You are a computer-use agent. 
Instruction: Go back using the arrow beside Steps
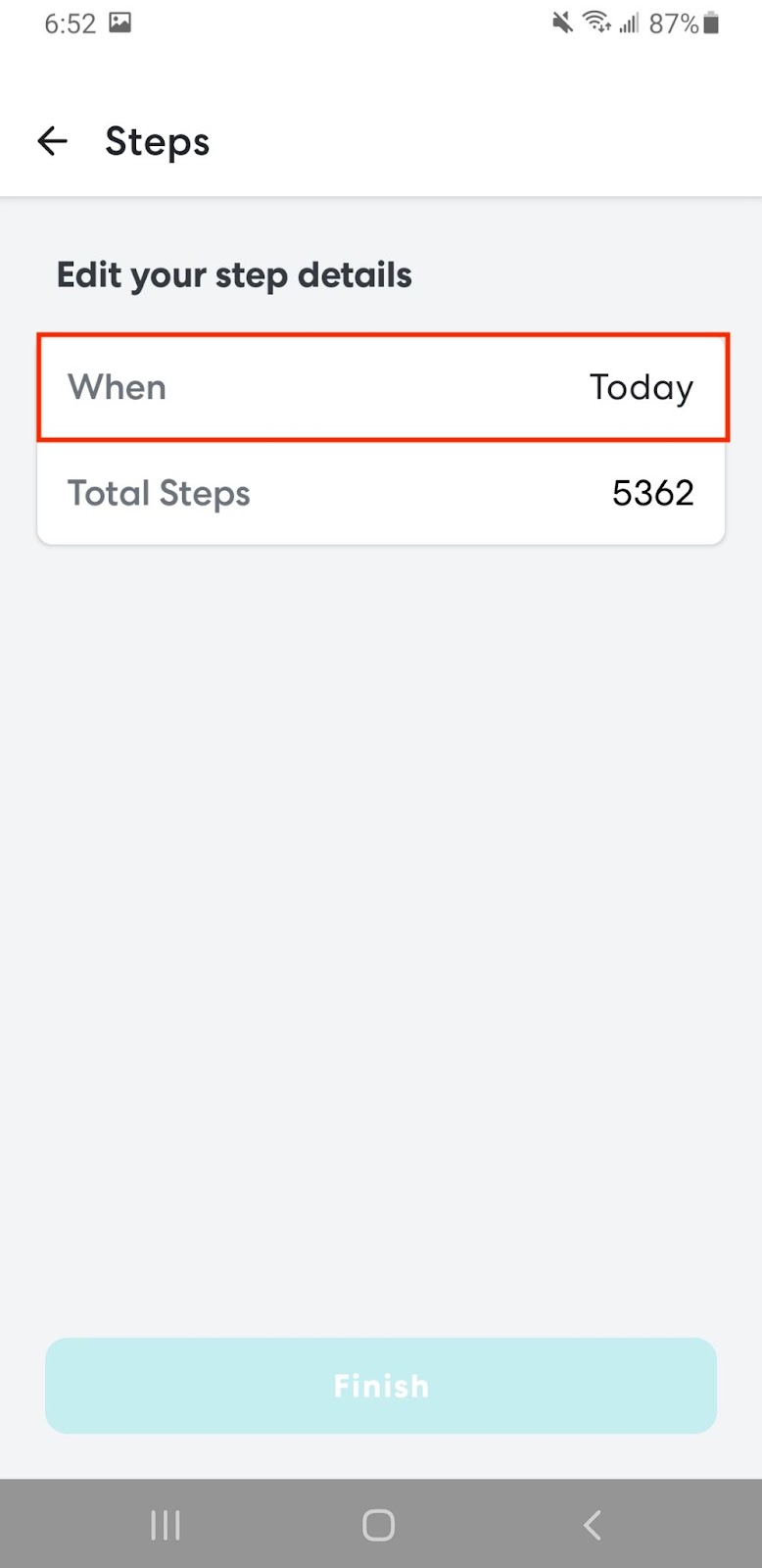tap(52, 141)
